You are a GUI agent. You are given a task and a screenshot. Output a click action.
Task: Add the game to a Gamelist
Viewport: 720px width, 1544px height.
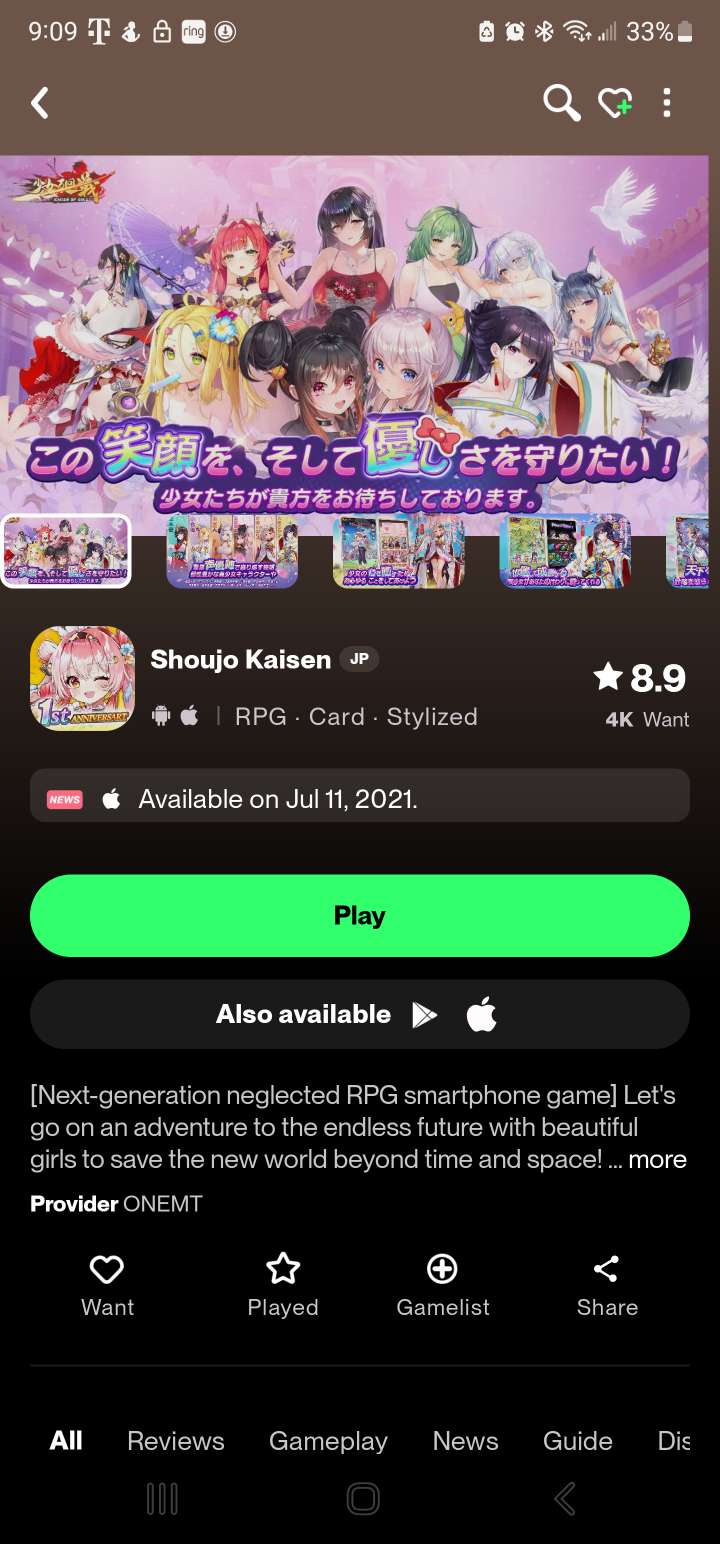[x=442, y=1286]
